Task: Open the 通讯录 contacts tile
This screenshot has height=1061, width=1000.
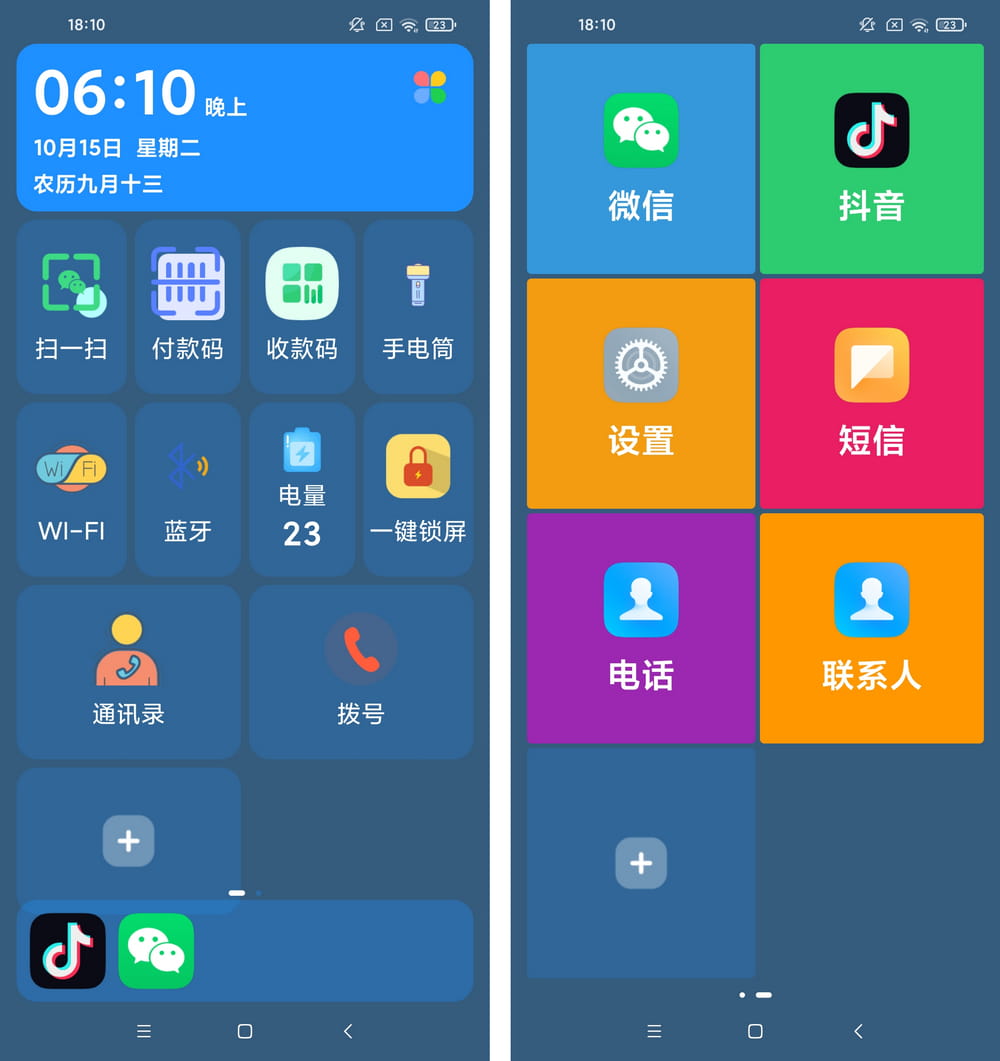Action: pyautogui.click(x=128, y=671)
